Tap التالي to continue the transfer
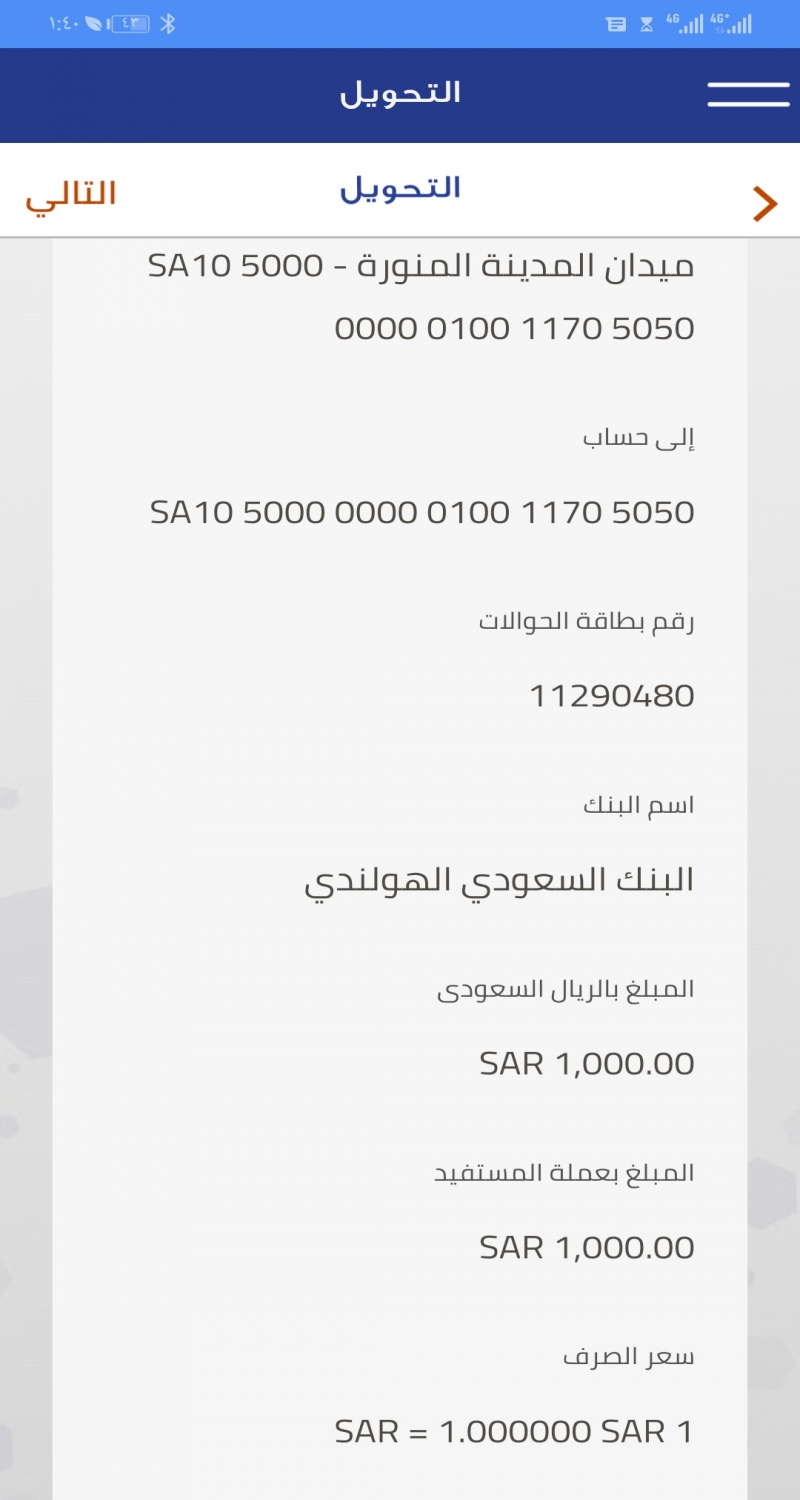The image size is (800, 1500). [71, 194]
